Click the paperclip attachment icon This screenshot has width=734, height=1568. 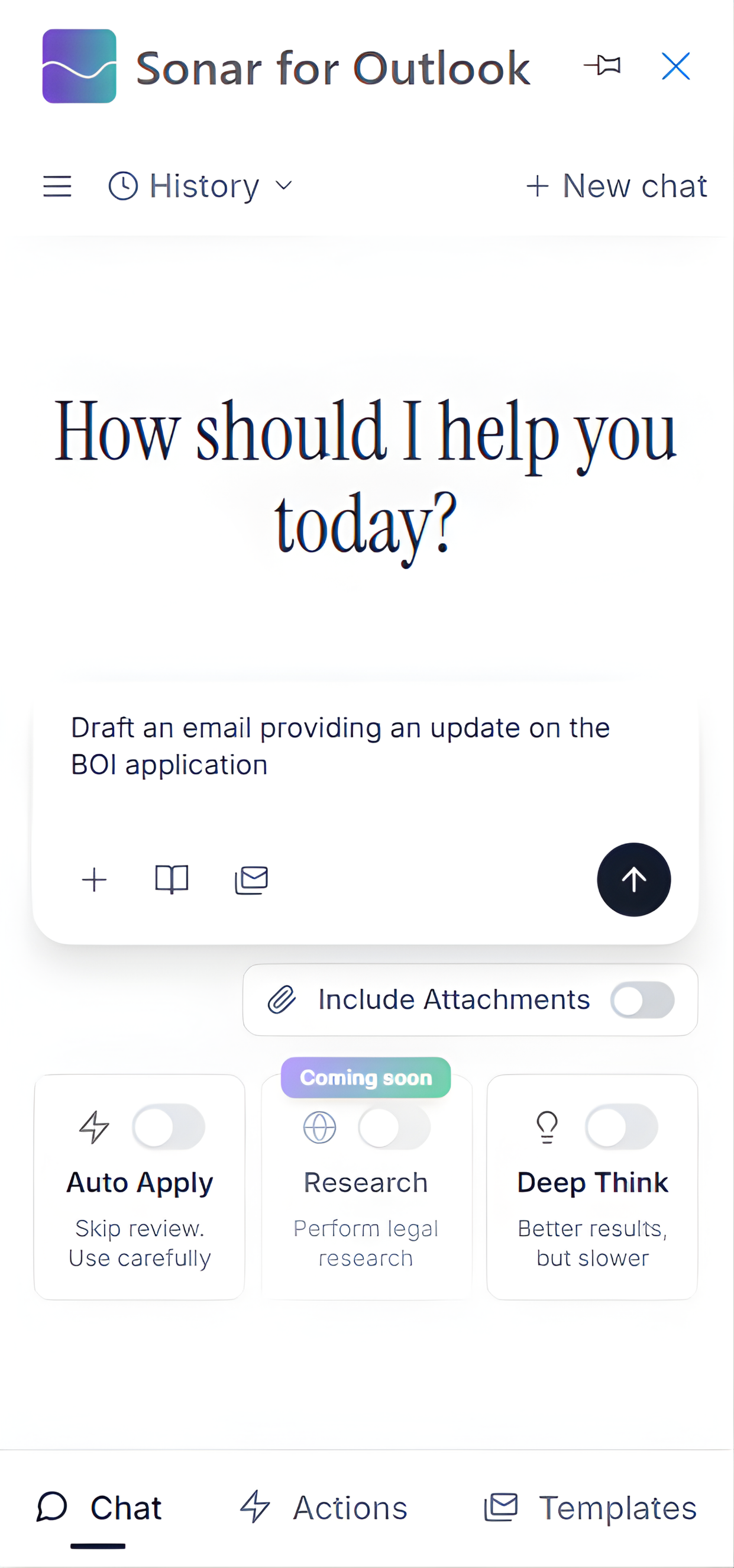[282, 999]
